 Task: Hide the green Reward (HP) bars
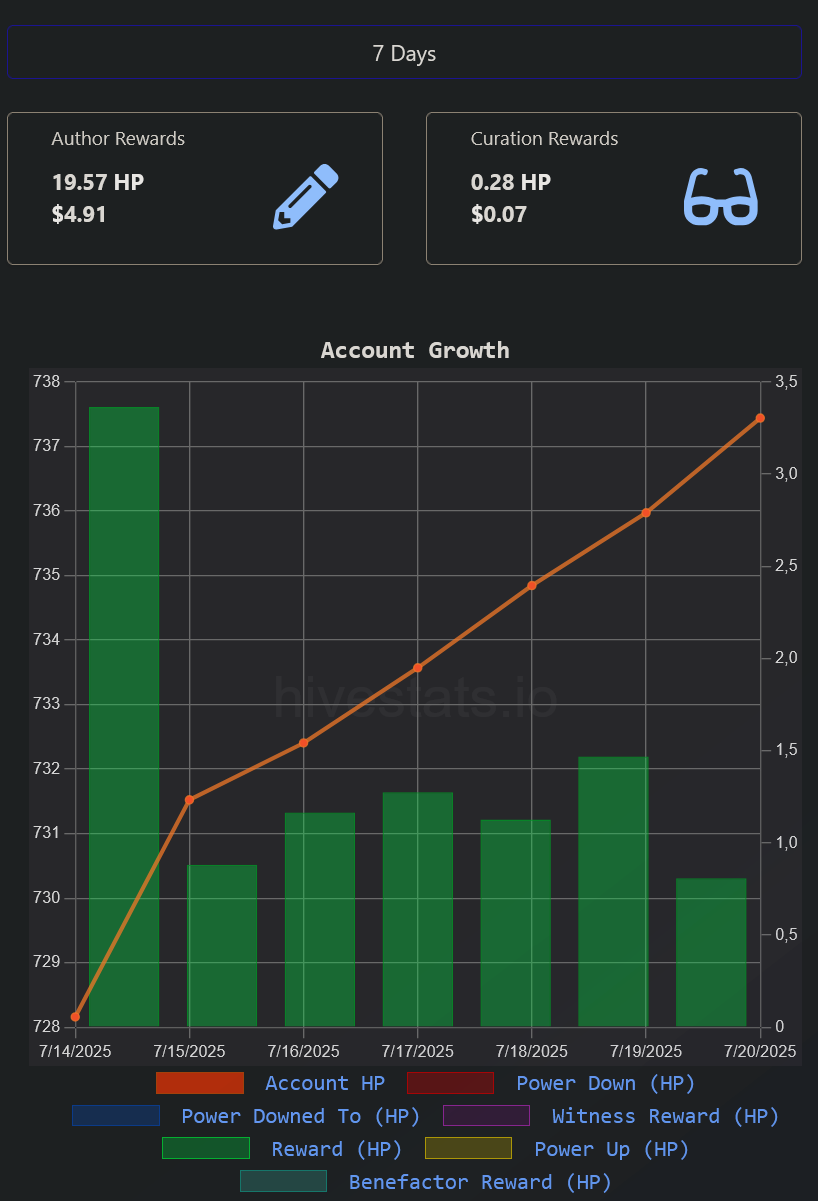pos(282,1149)
